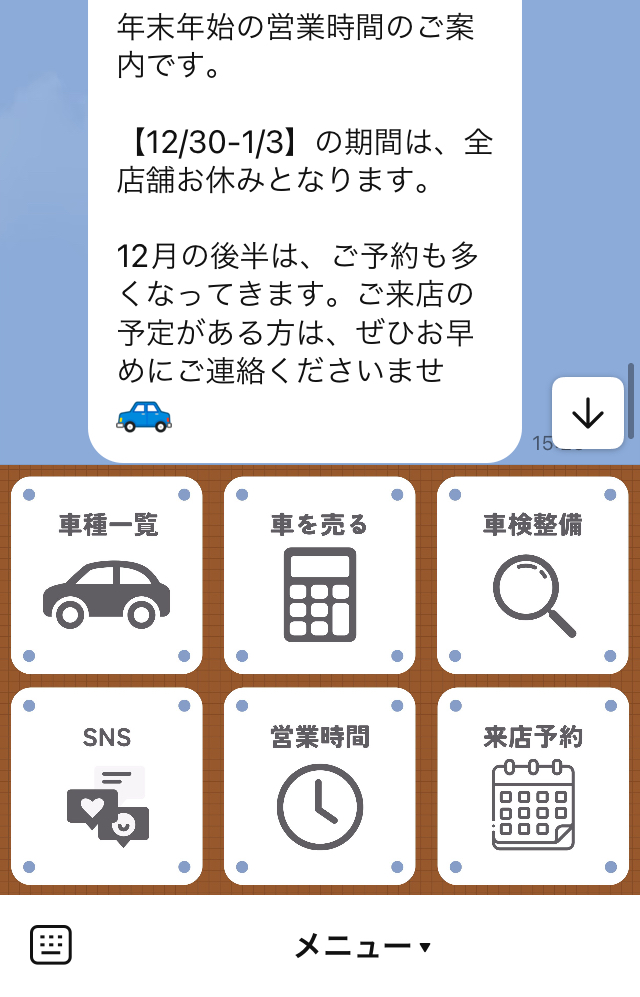View 営業時間 business hours

(319, 787)
